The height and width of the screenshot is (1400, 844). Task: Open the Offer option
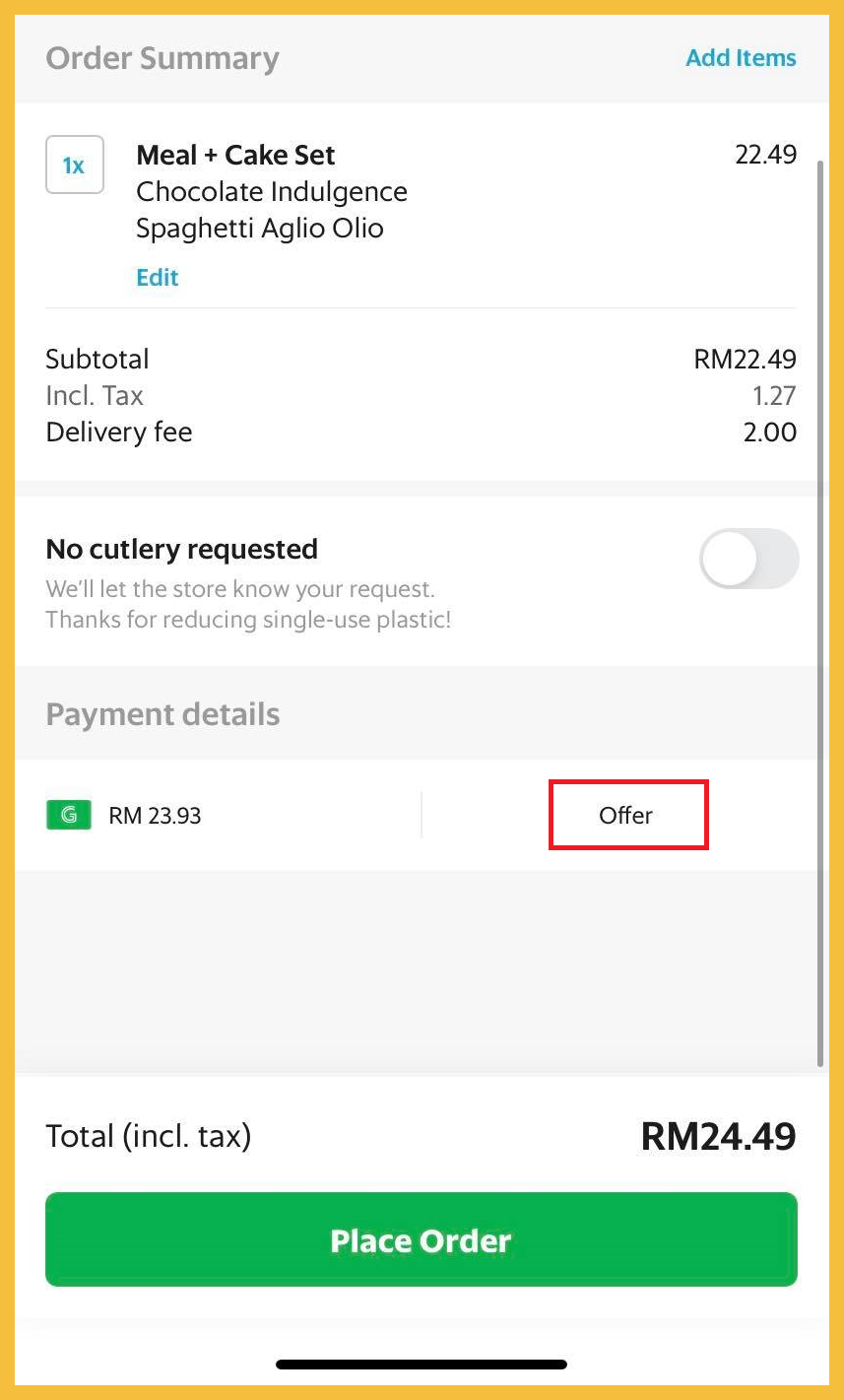pyautogui.click(x=627, y=815)
